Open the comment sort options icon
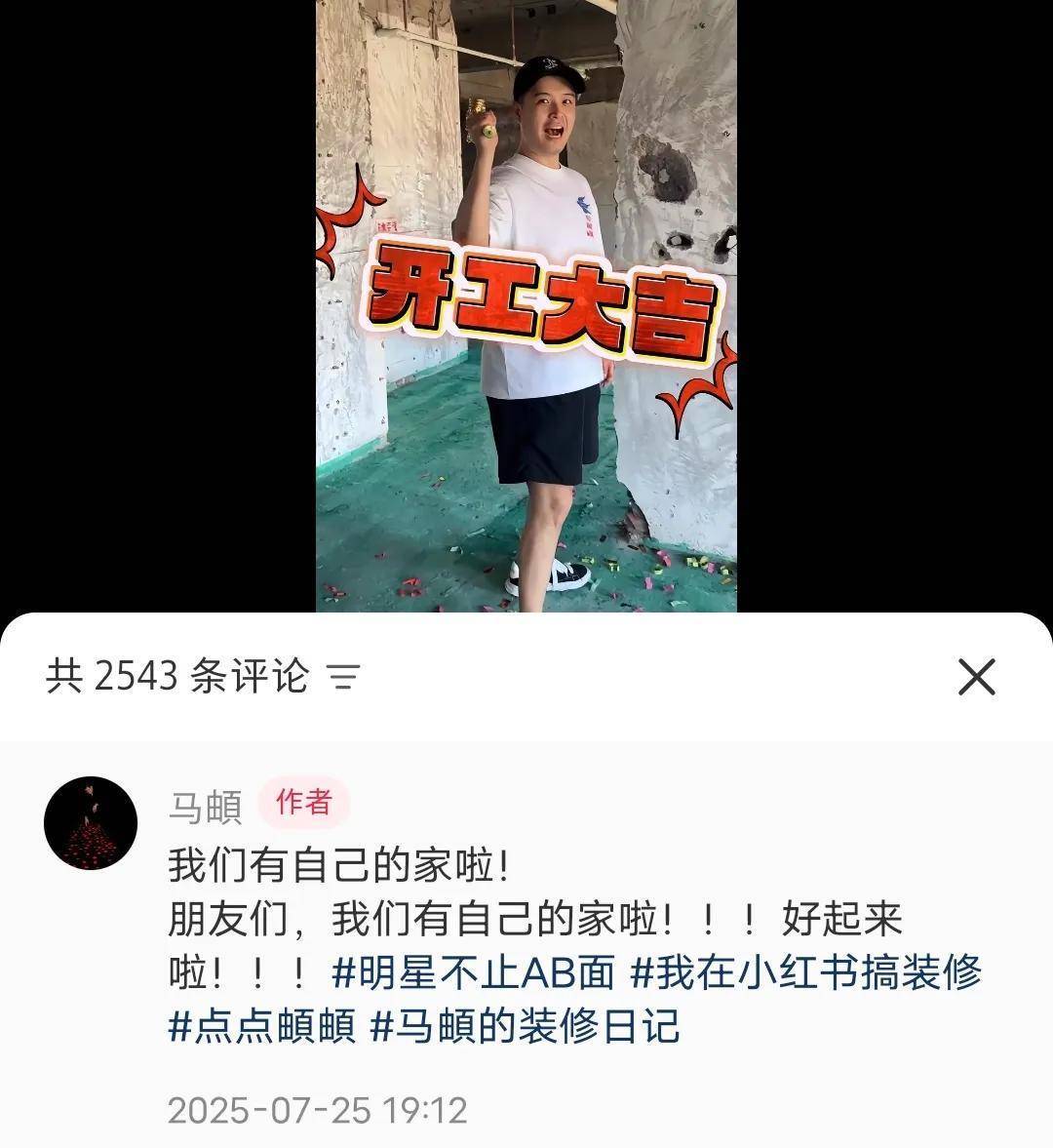 point(343,677)
